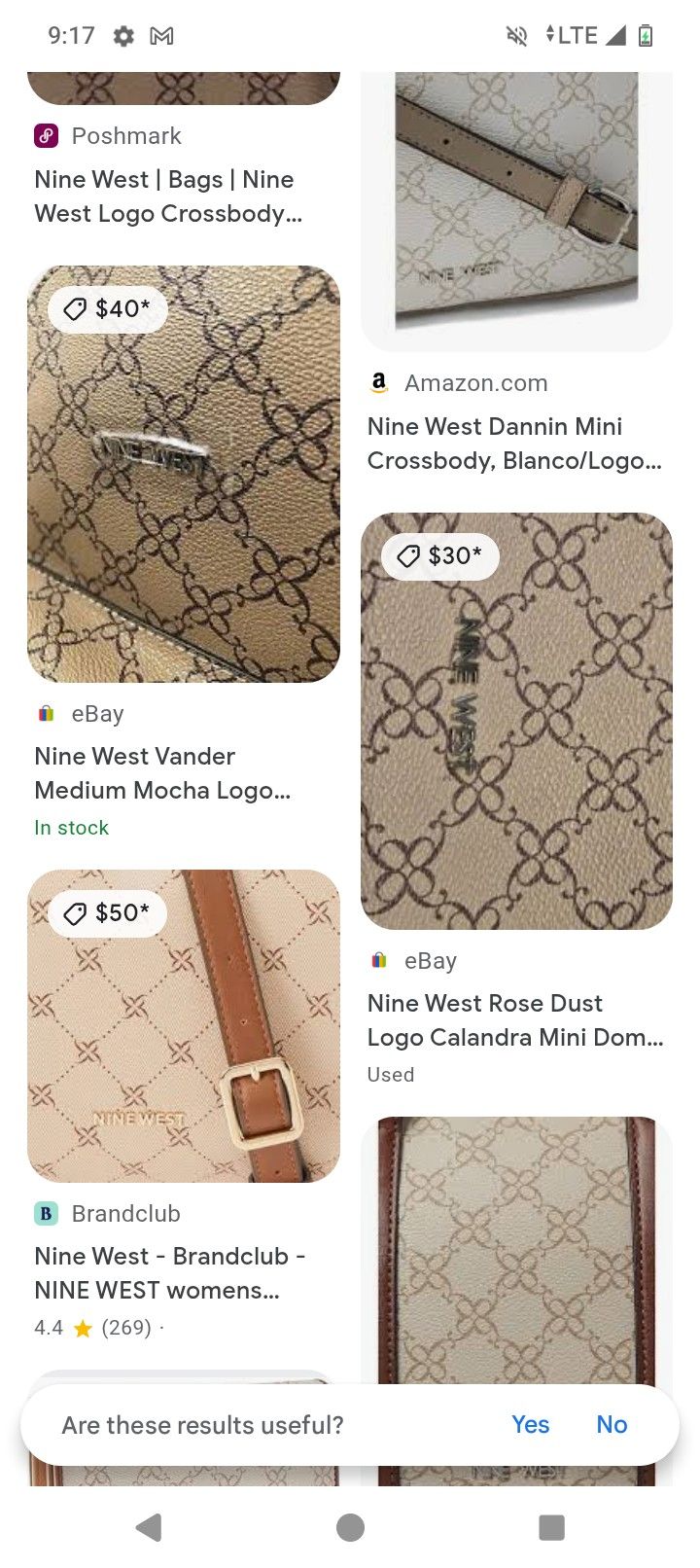Screen dimensions: 700x1568
Task: Select the eBay icon next to Nine West Vander
Action: tap(44, 713)
